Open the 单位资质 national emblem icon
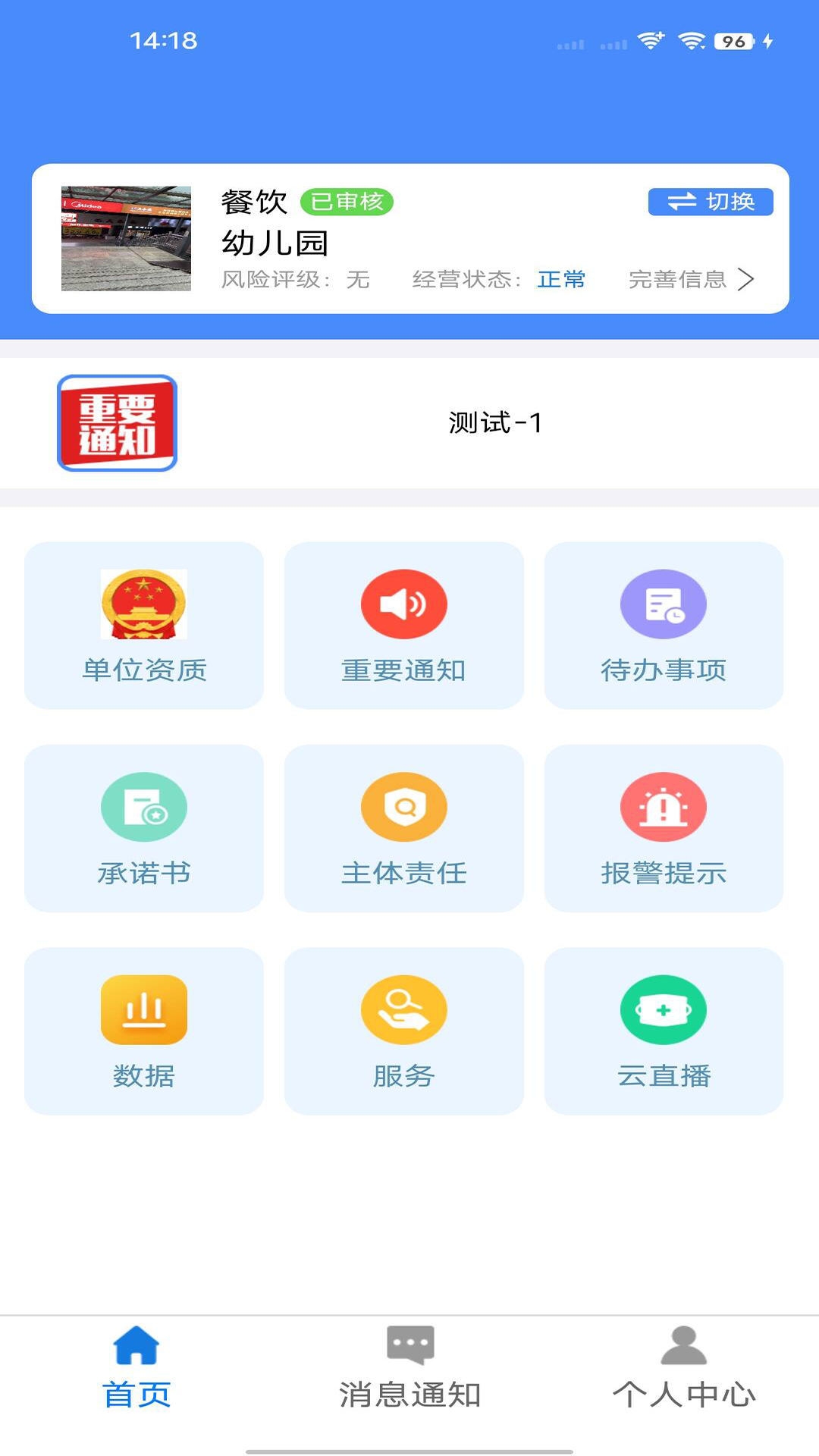The height and width of the screenshot is (1456, 819). (143, 604)
